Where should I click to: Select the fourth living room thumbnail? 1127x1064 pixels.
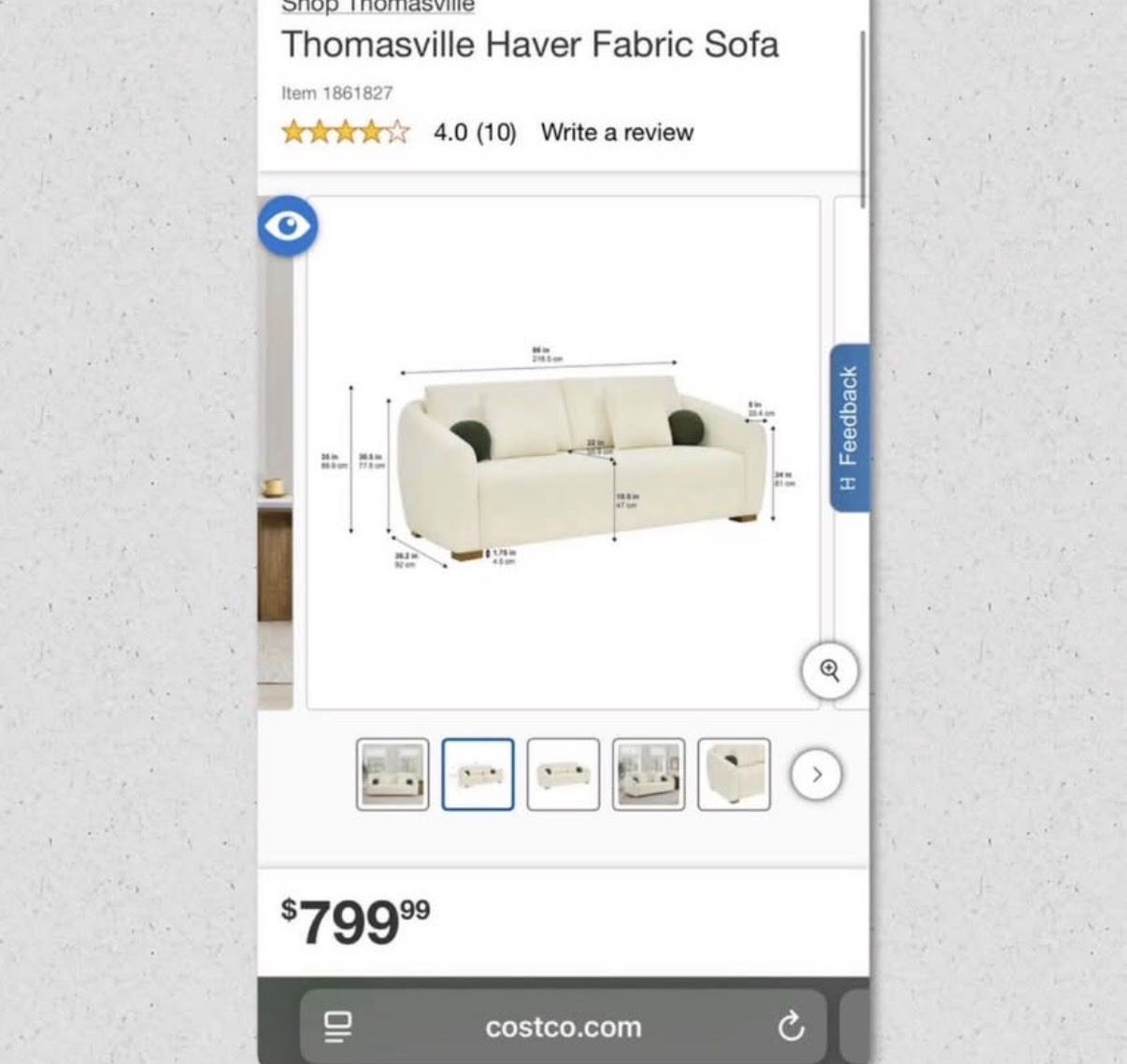pos(649,774)
